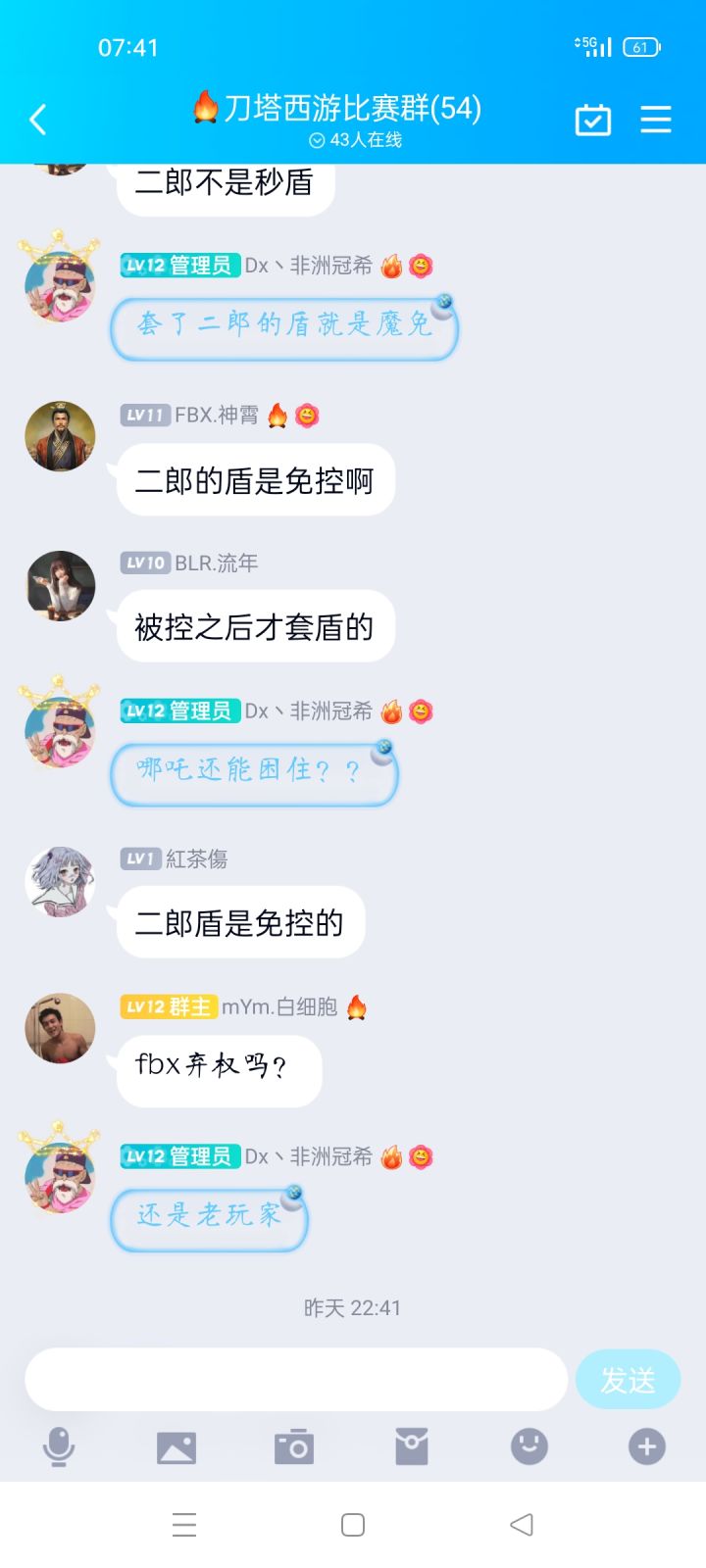Image resolution: width=706 pixels, height=1568 pixels.
Task: Tap the camera icon to take photo
Action: [294, 1445]
